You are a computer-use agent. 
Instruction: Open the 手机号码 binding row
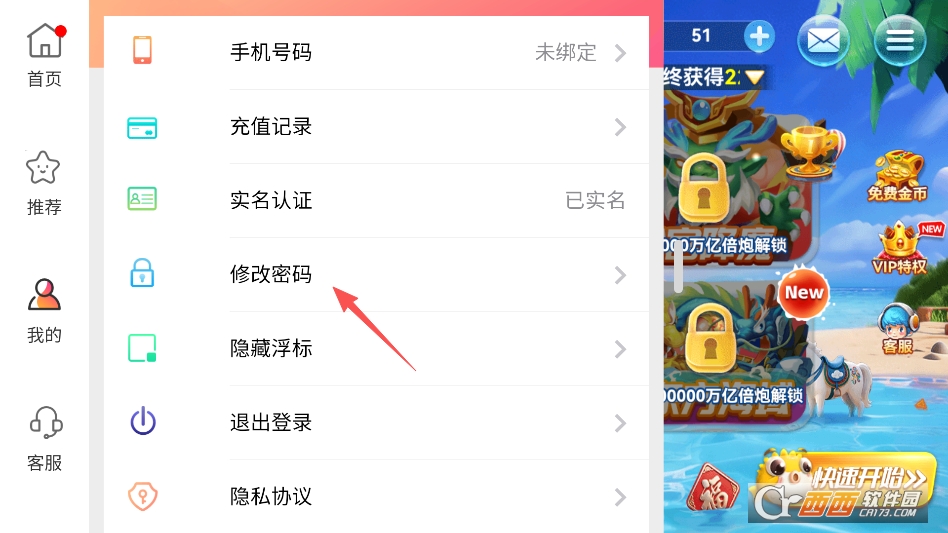point(378,52)
